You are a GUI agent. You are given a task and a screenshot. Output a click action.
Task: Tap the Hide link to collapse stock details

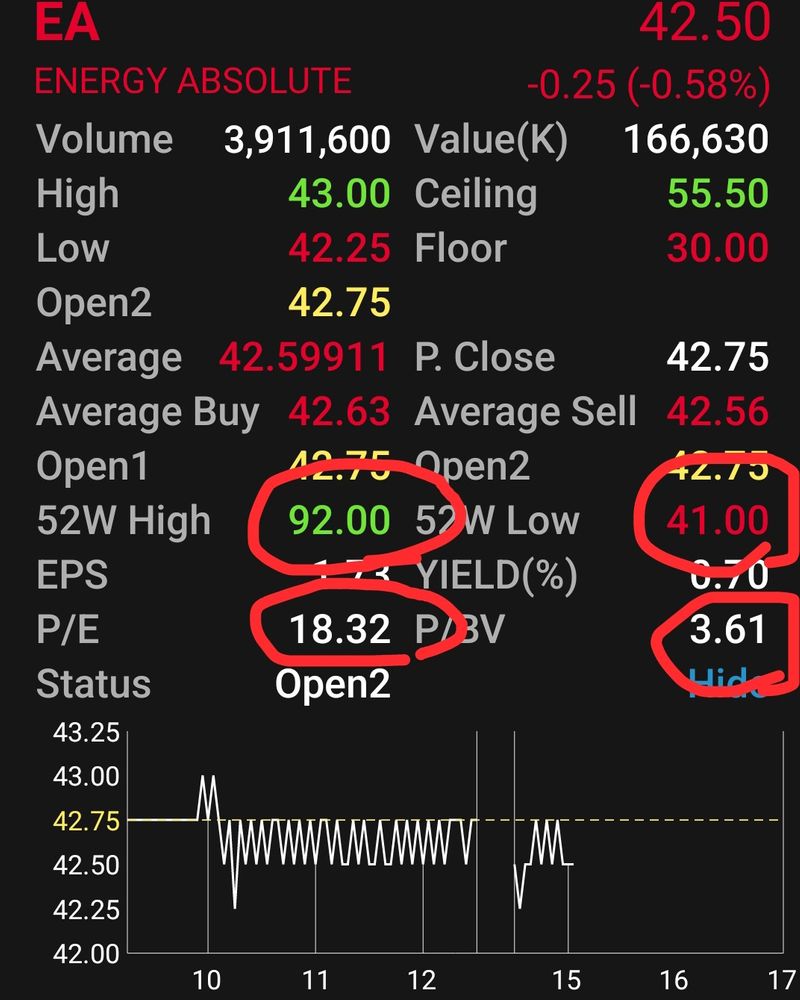(728, 682)
